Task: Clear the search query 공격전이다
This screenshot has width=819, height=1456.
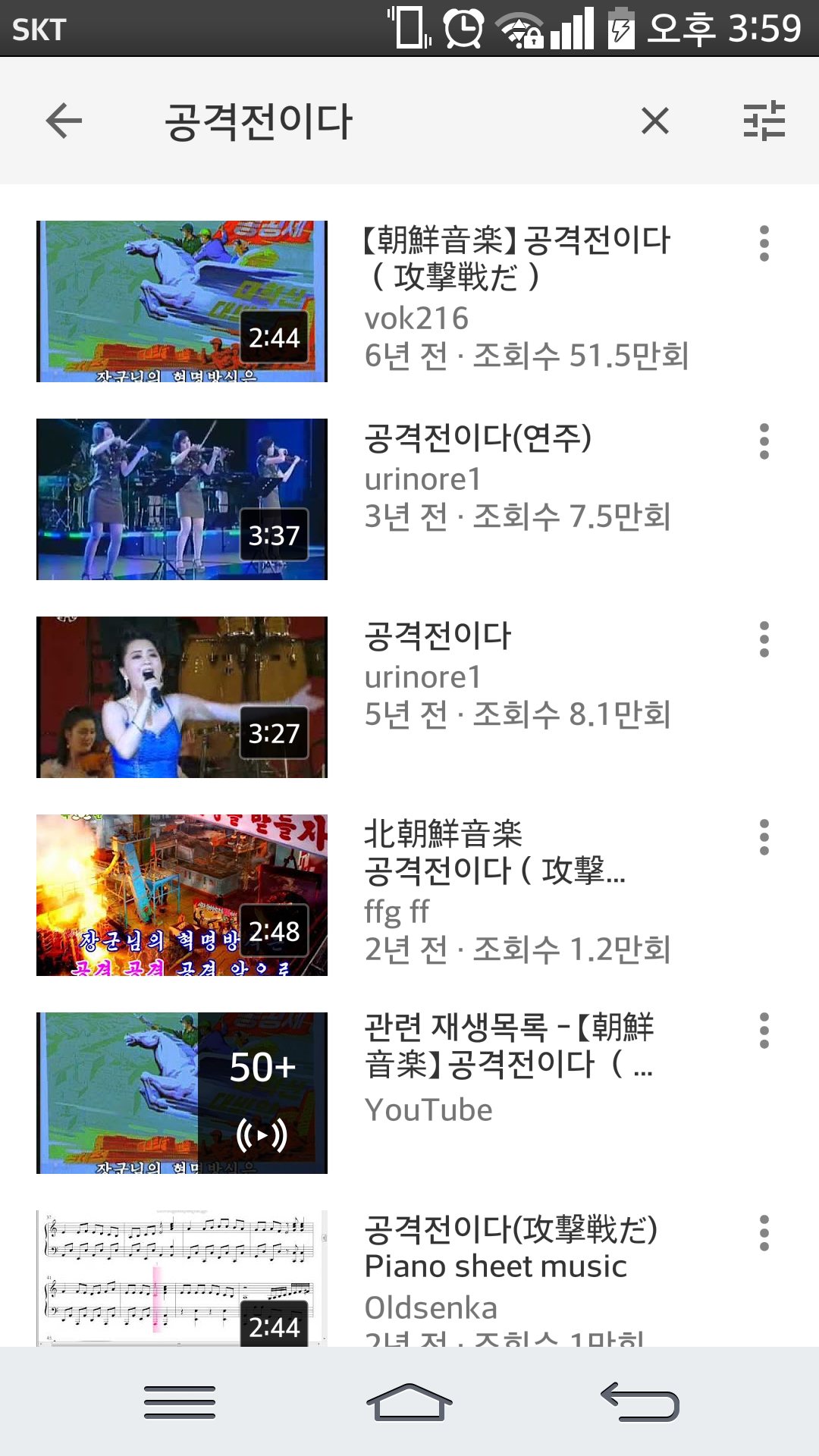Action: 654,121
